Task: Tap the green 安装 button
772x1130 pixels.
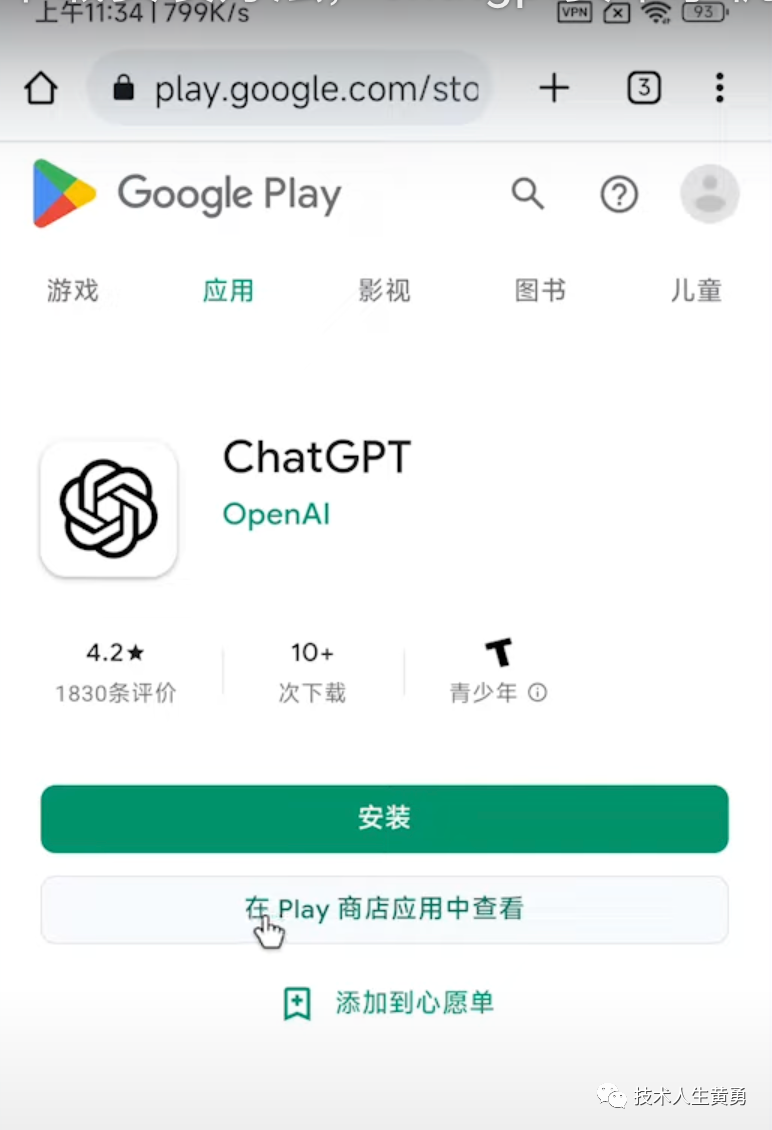Action: coord(384,818)
